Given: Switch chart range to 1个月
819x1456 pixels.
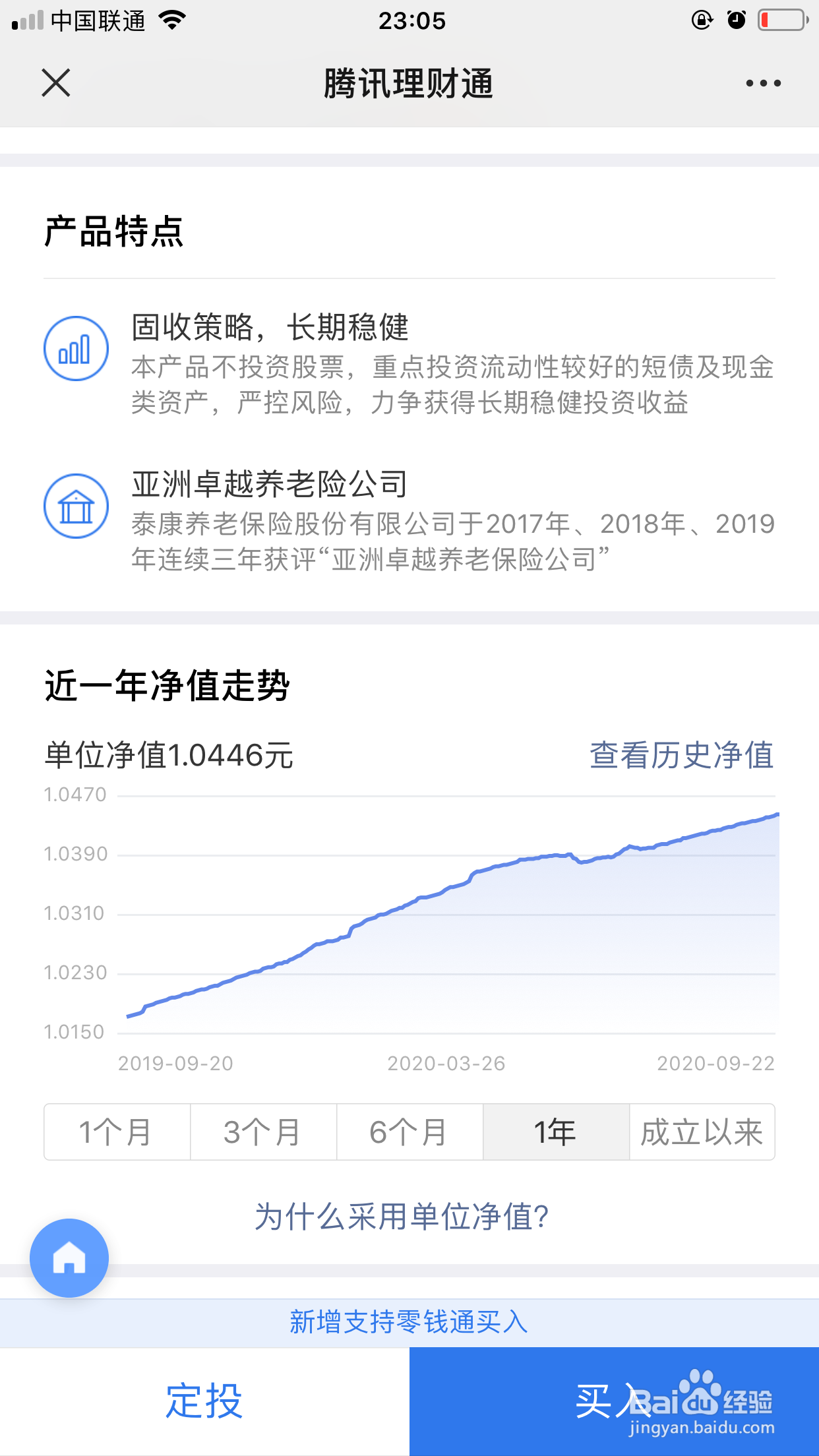Looking at the screenshot, I should pyautogui.click(x=117, y=1132).
